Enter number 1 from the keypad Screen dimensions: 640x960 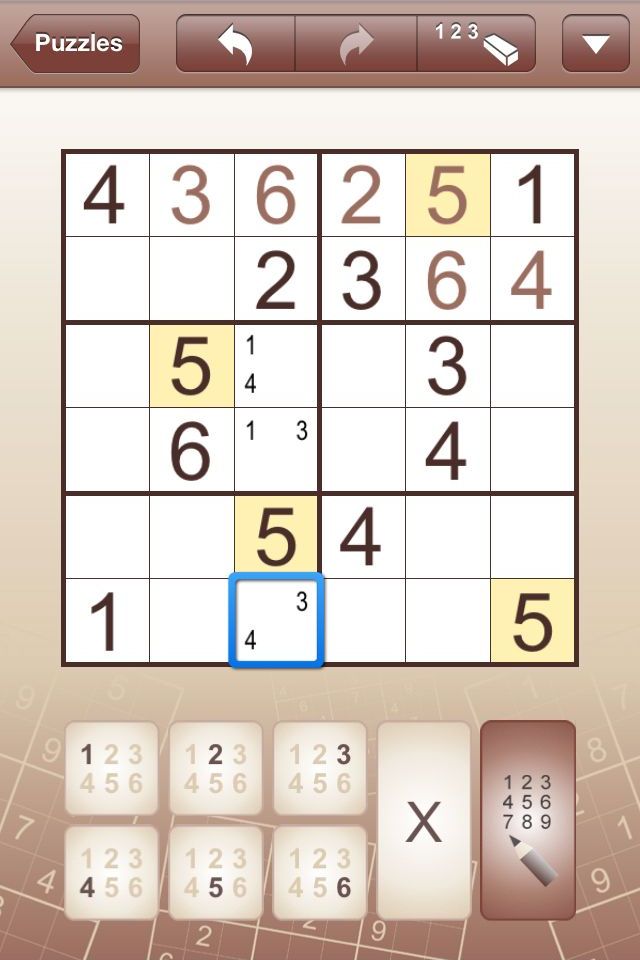tap(112, 768)
